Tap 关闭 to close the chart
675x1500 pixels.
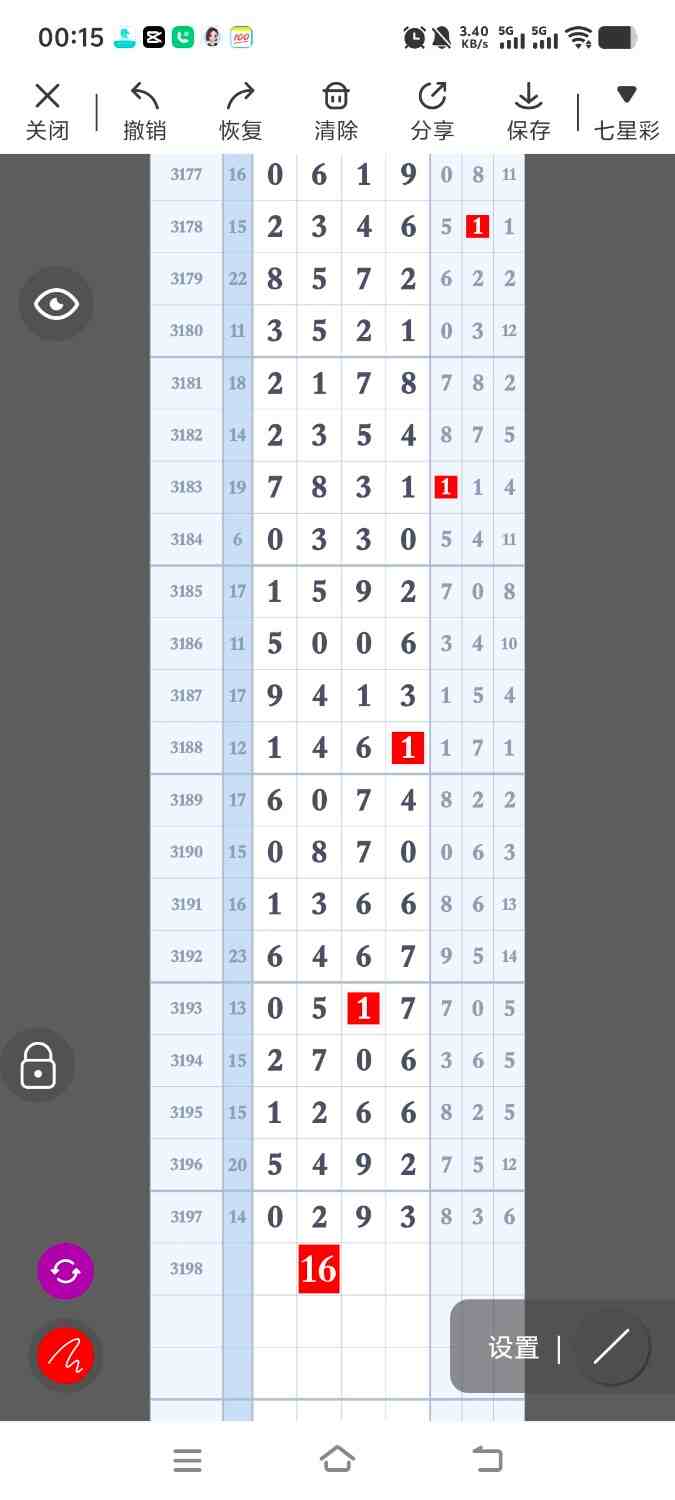(x=47, y=111)
